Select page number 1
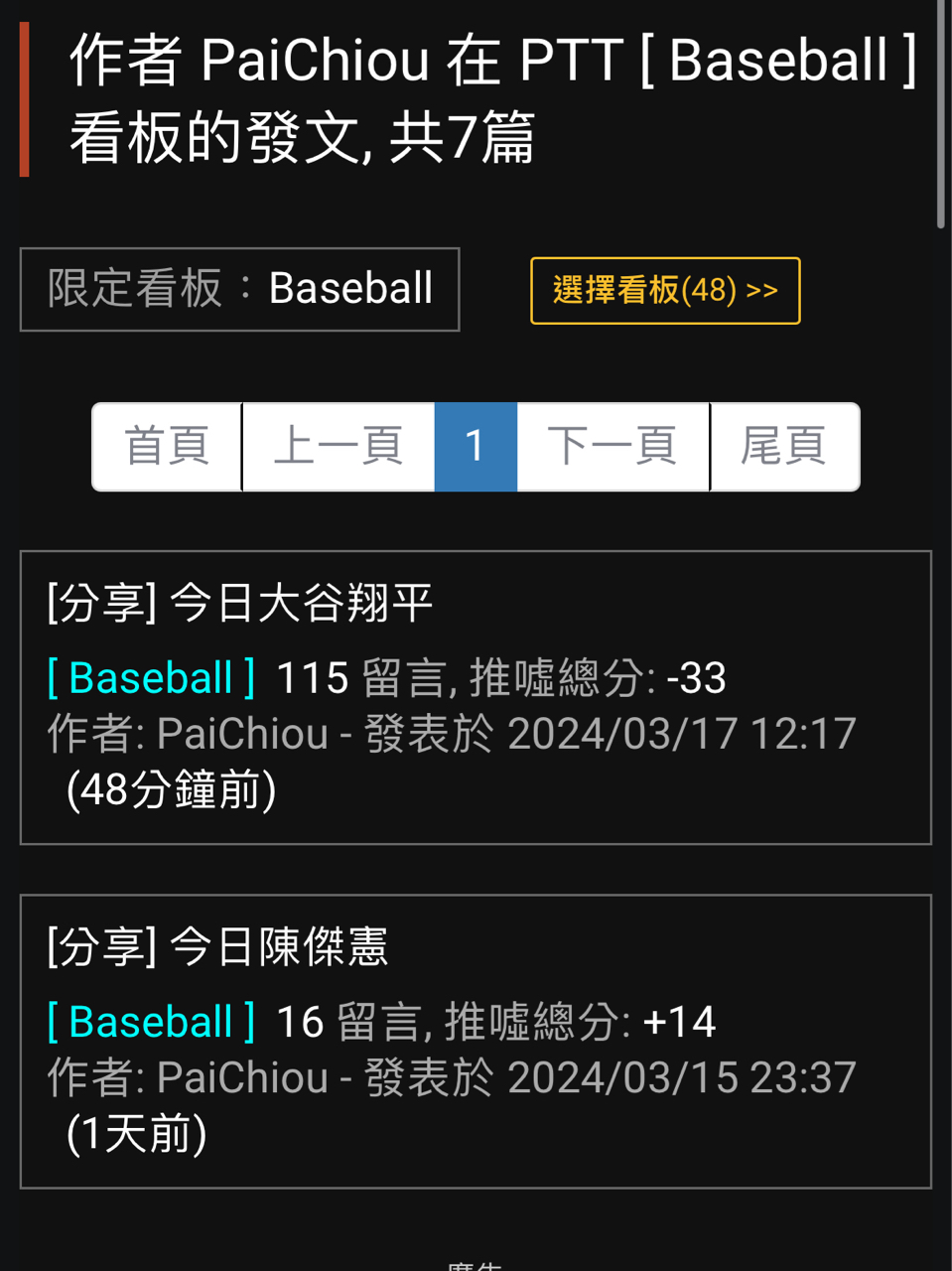This screenshot has width=952, height=1271. click(x=476, y=447)
